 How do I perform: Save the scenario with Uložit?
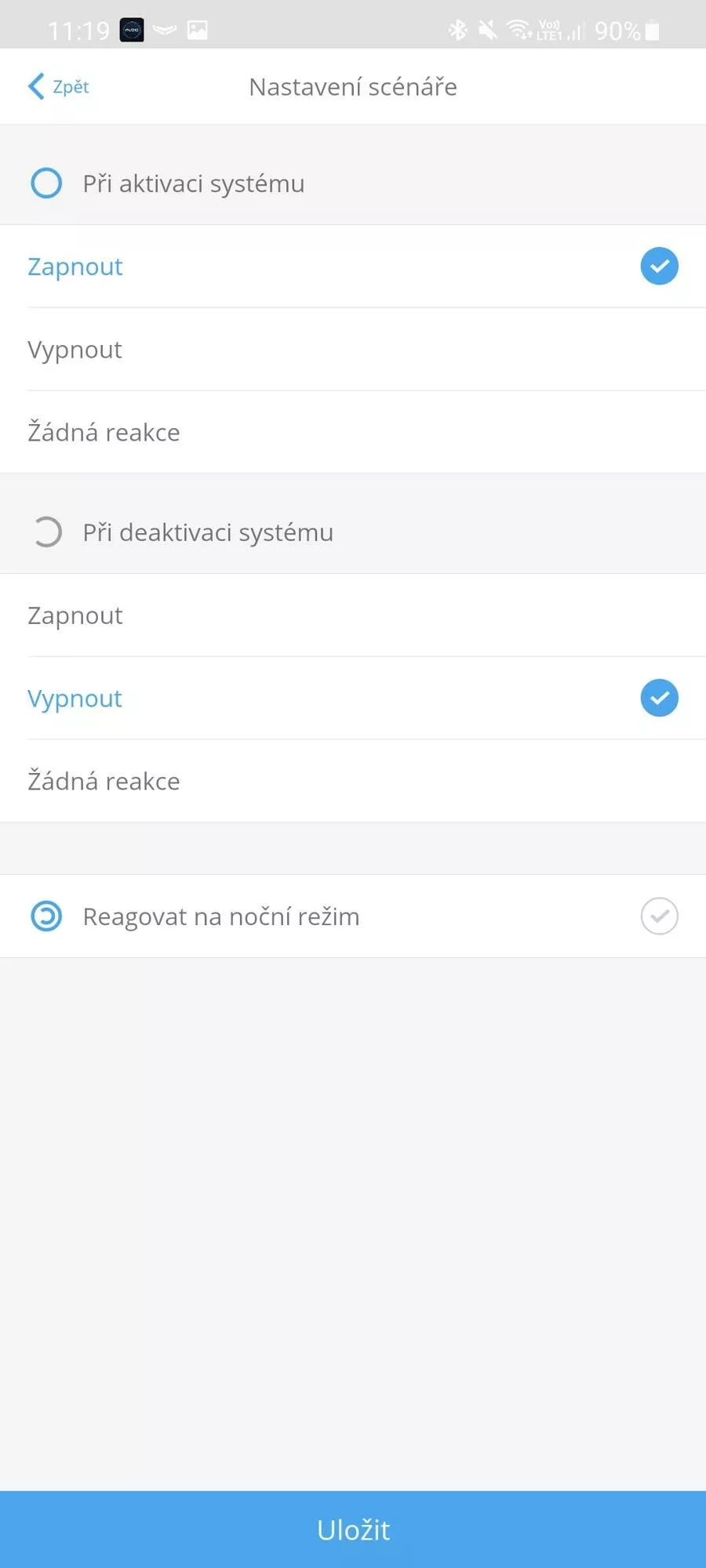(353, 1530)
